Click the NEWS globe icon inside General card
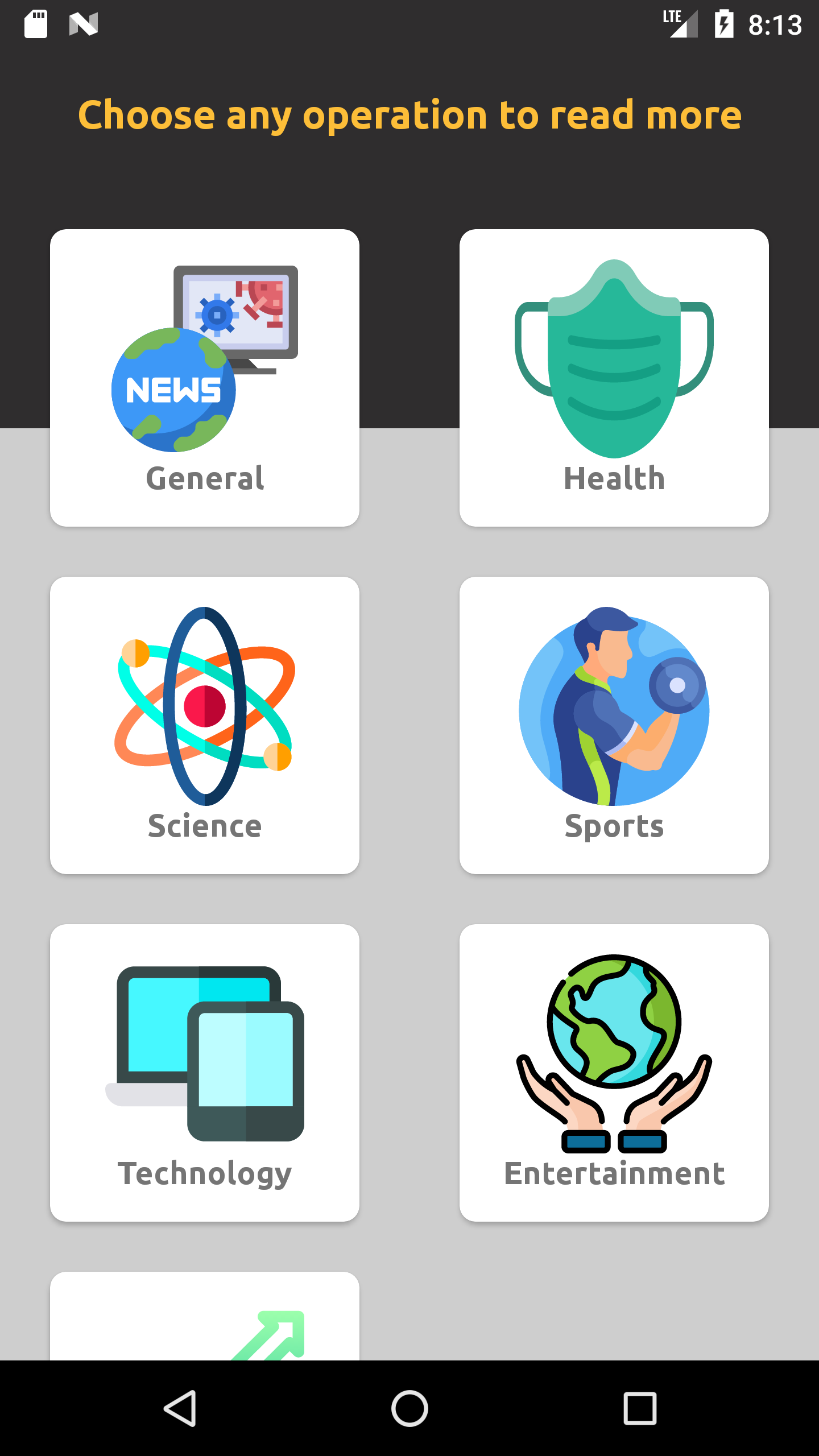The width and height of the screenshot is (819, 1456). click(173, 390)
